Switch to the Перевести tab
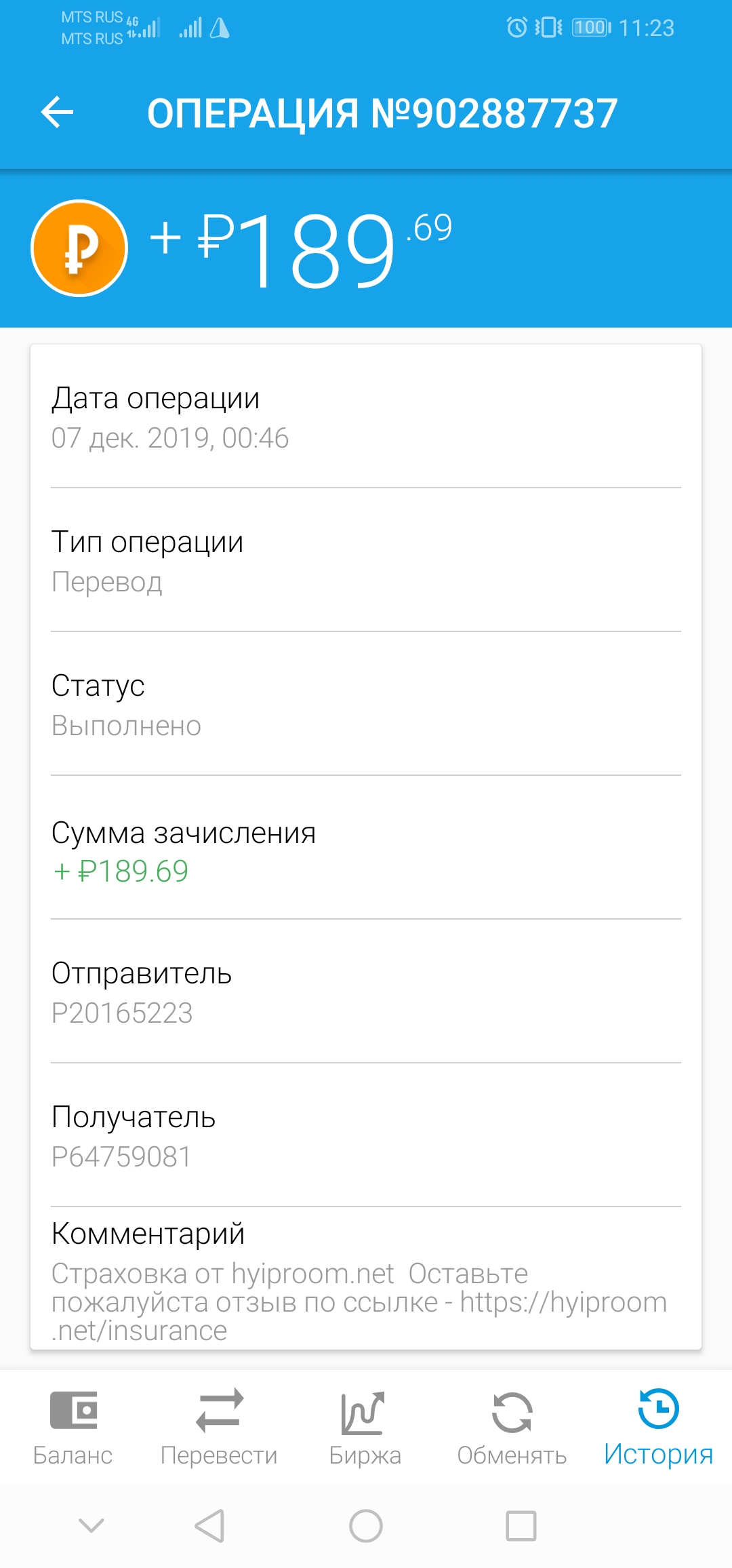Viewport: 732px width, 1568px height. pyautogui.click(x=219, y=1427)
